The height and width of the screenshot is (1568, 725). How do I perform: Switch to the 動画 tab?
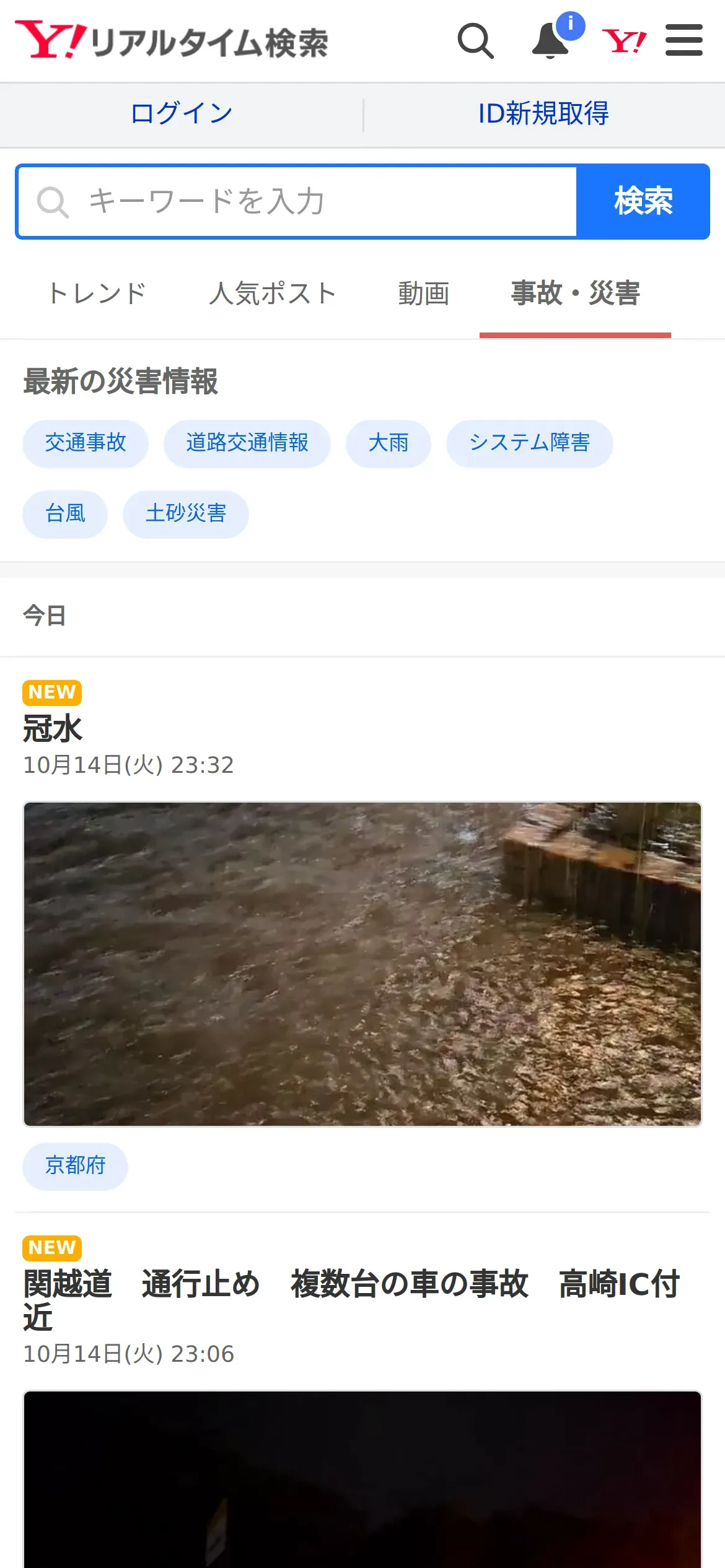424,294
